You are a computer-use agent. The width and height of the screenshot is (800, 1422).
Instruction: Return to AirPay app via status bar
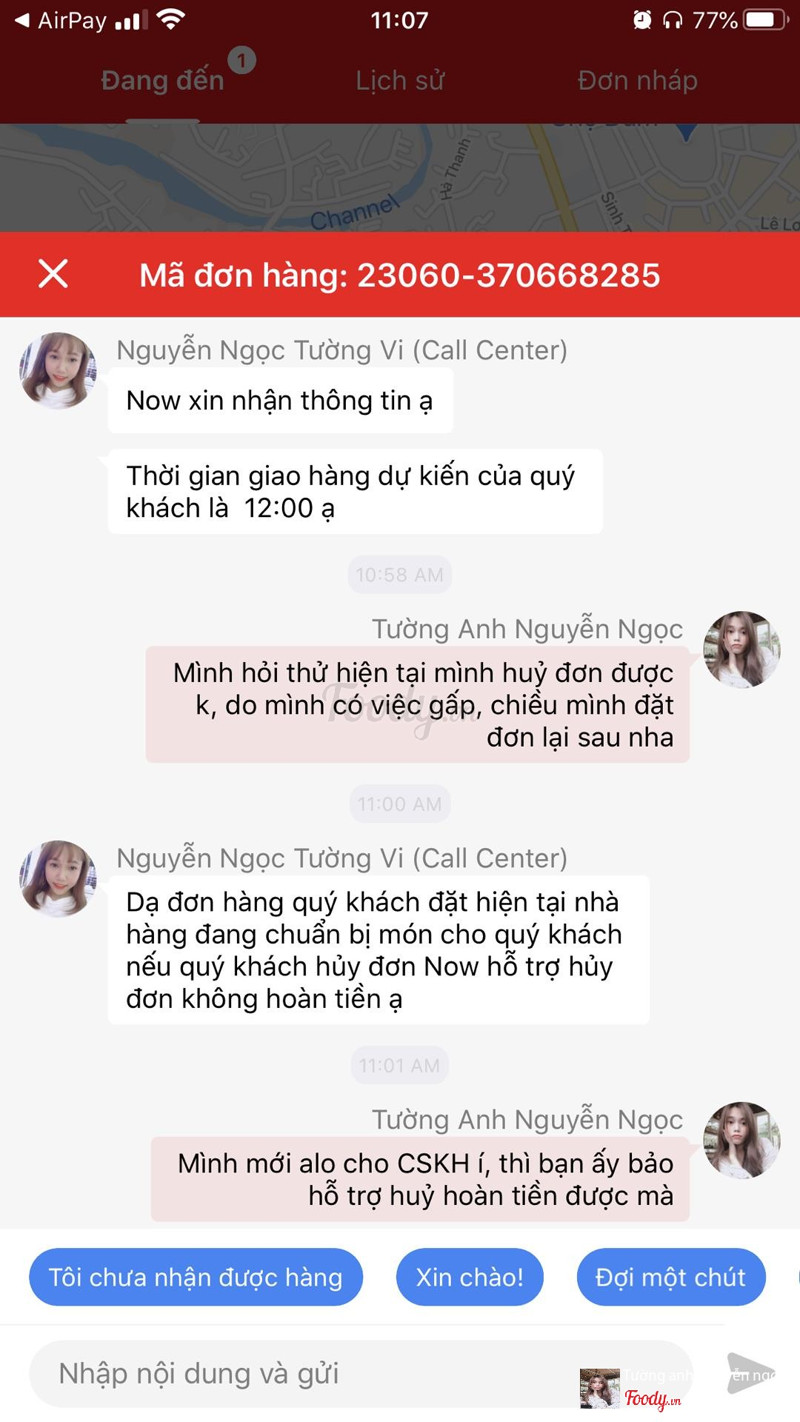60,20
